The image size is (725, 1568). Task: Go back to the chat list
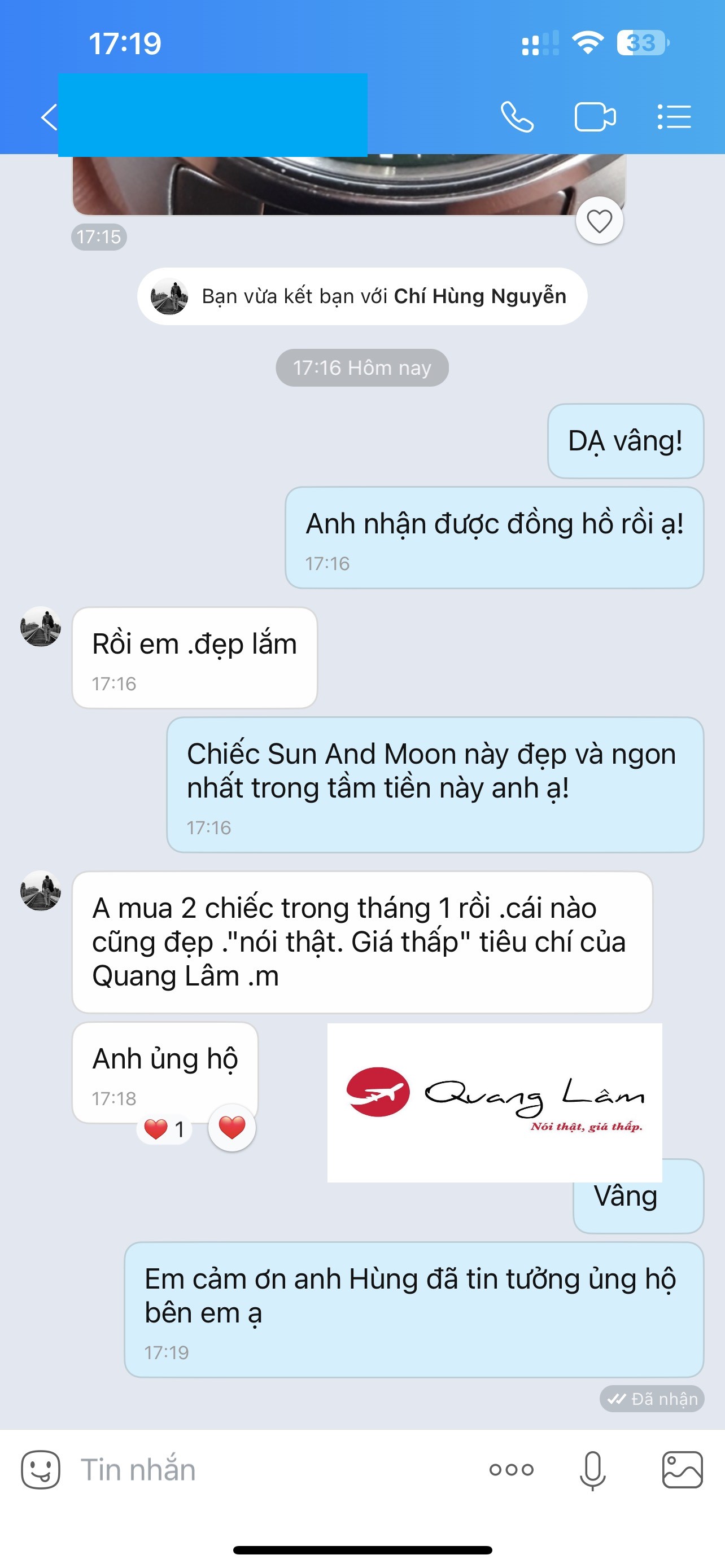(x=49, y=117)
